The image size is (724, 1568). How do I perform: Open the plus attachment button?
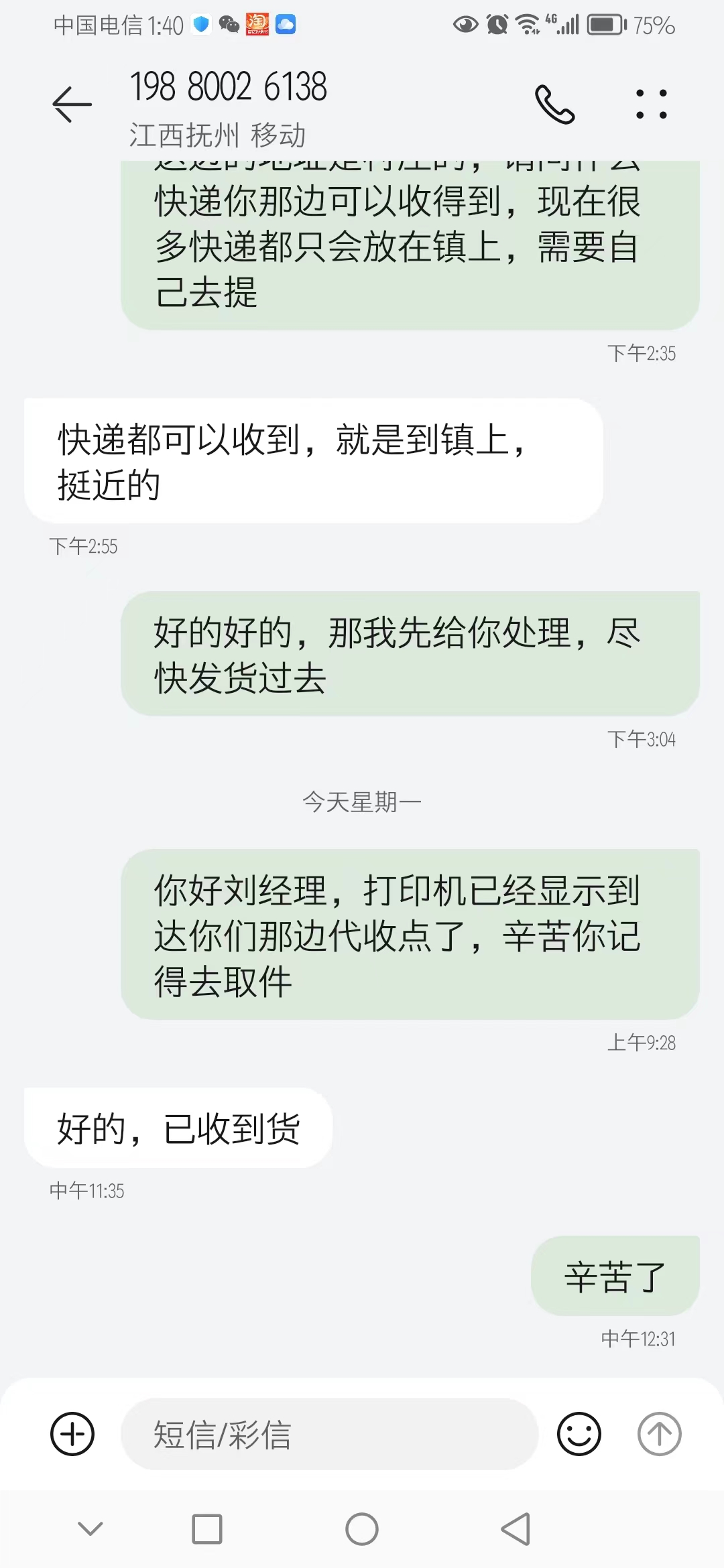pos(72,1434)
